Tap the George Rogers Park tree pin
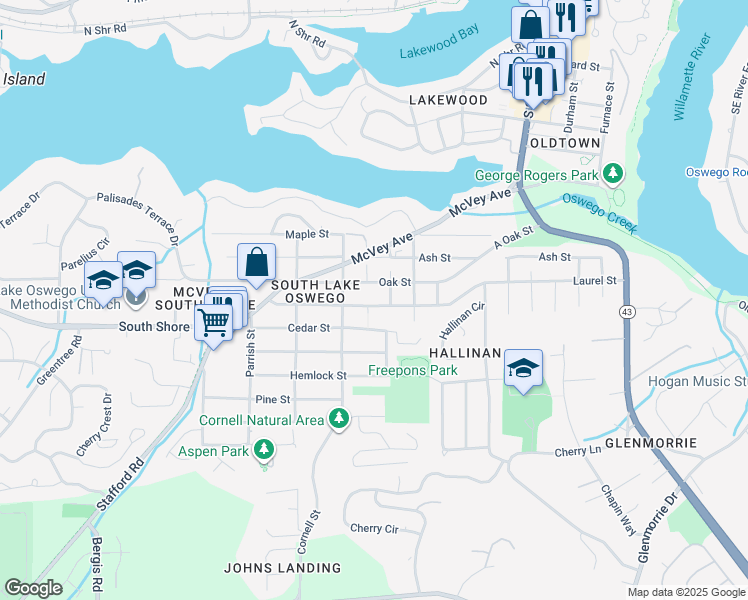The width and height of the screenshot is (748, 600). click(613, 174)
